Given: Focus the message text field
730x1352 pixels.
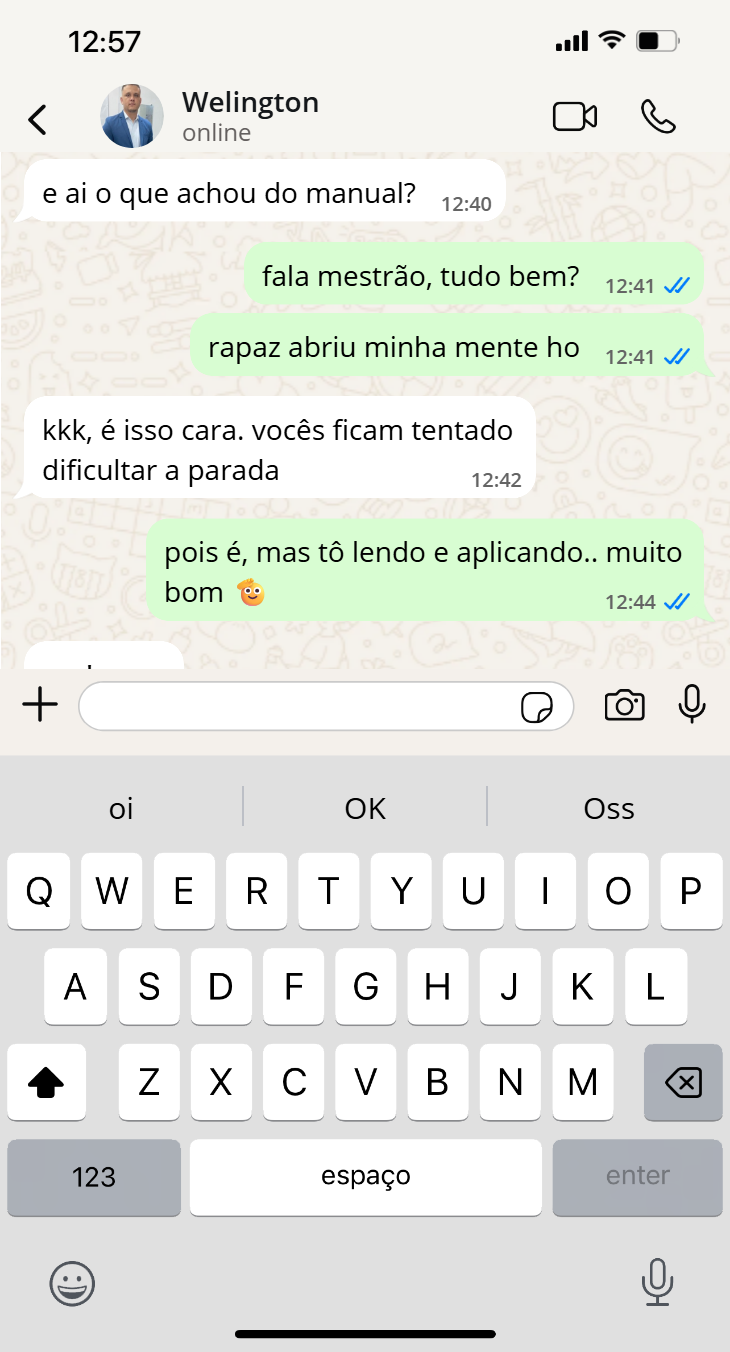Looking at the screenshot, I should click(300, 707).
